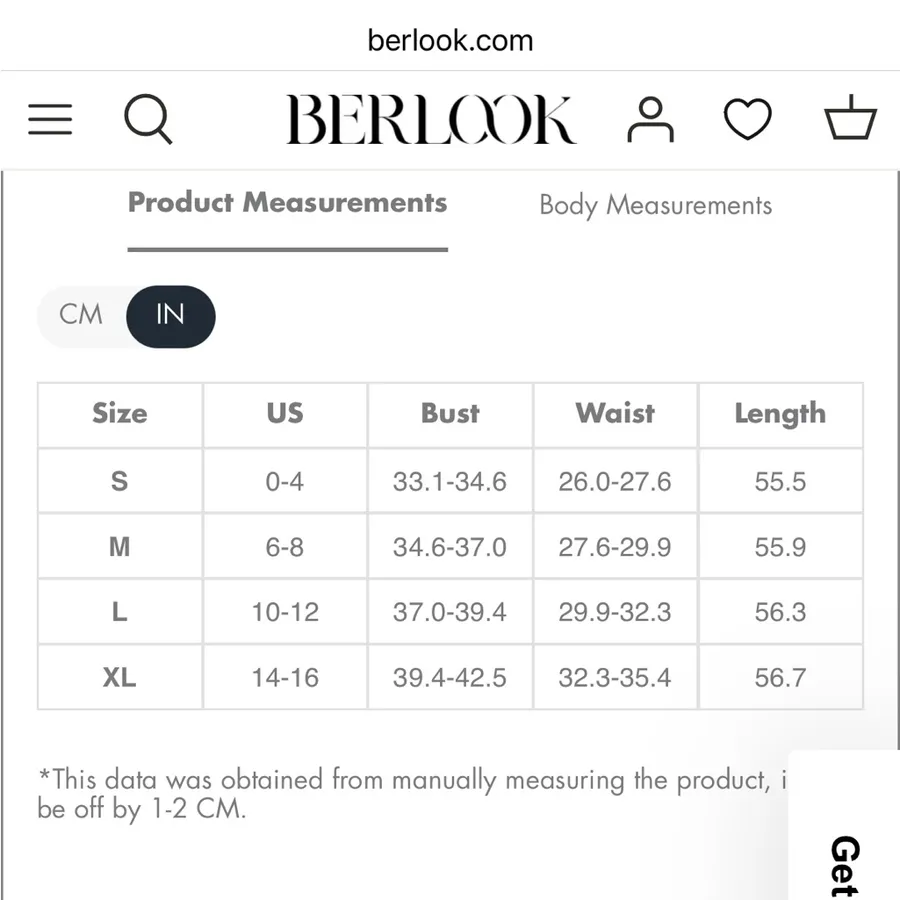The height and width of the screenshot is (900, 900).
Task: Select the IN unit option
Action: pyautogui.click(x=170, y=316)
